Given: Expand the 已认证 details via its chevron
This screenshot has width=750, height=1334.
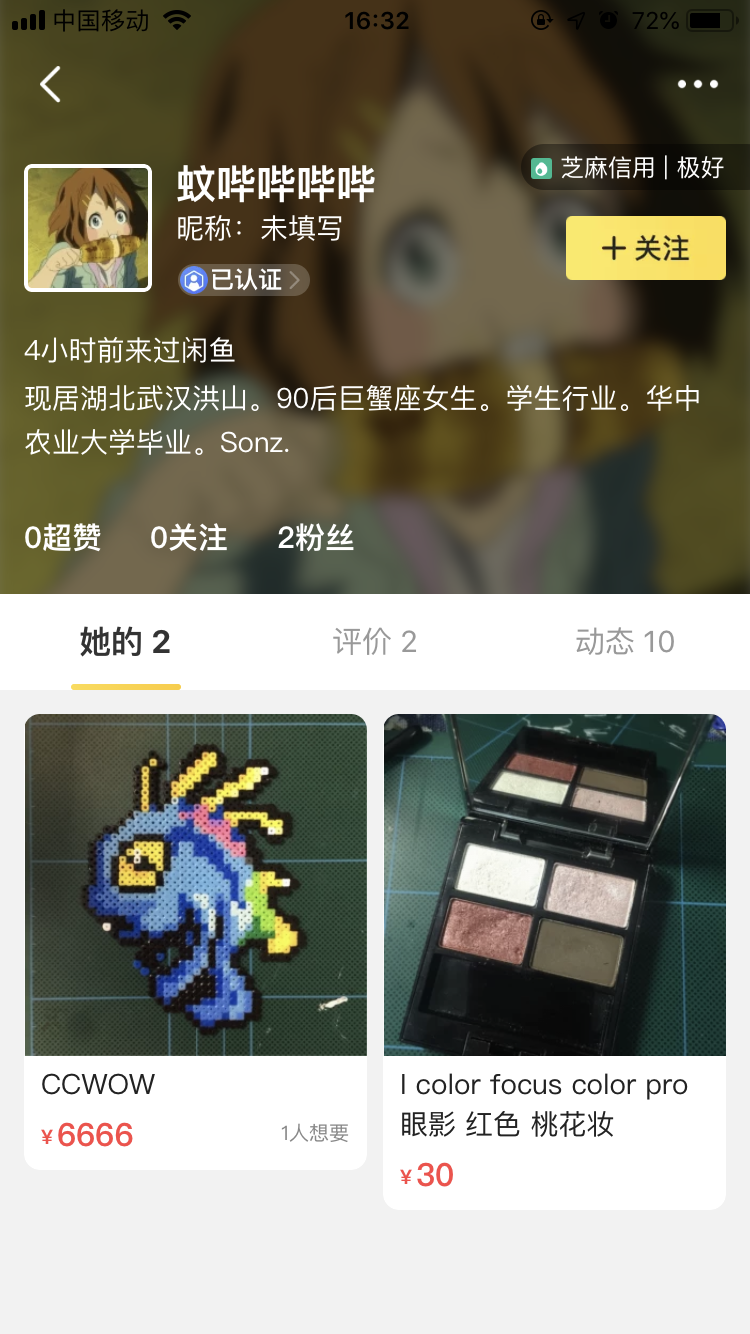Looking at the screenshot, I should point(295,280).
